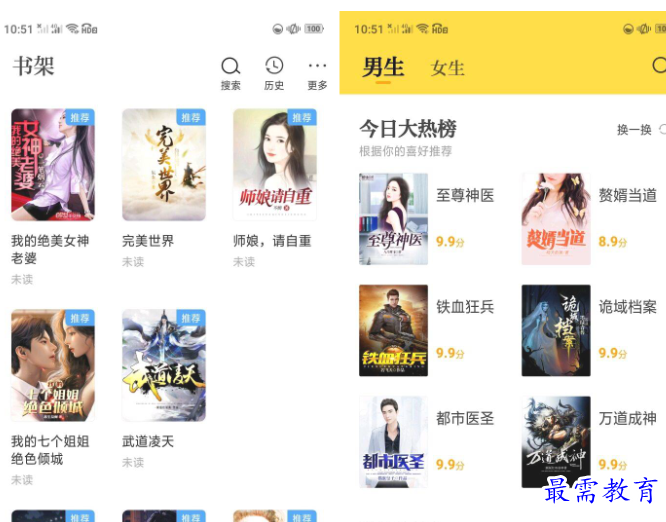Open the book 我的七个姐姐绝色倾城
This screenshot has width=666, height=522.
point(53,365)
